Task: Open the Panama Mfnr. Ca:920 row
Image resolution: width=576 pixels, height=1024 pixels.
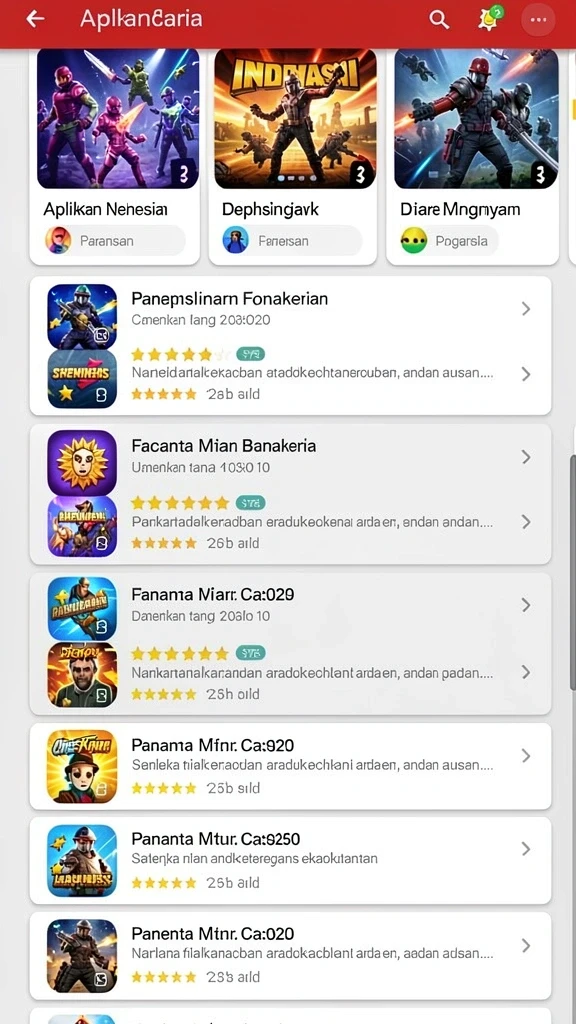Action: pos(290,765)
